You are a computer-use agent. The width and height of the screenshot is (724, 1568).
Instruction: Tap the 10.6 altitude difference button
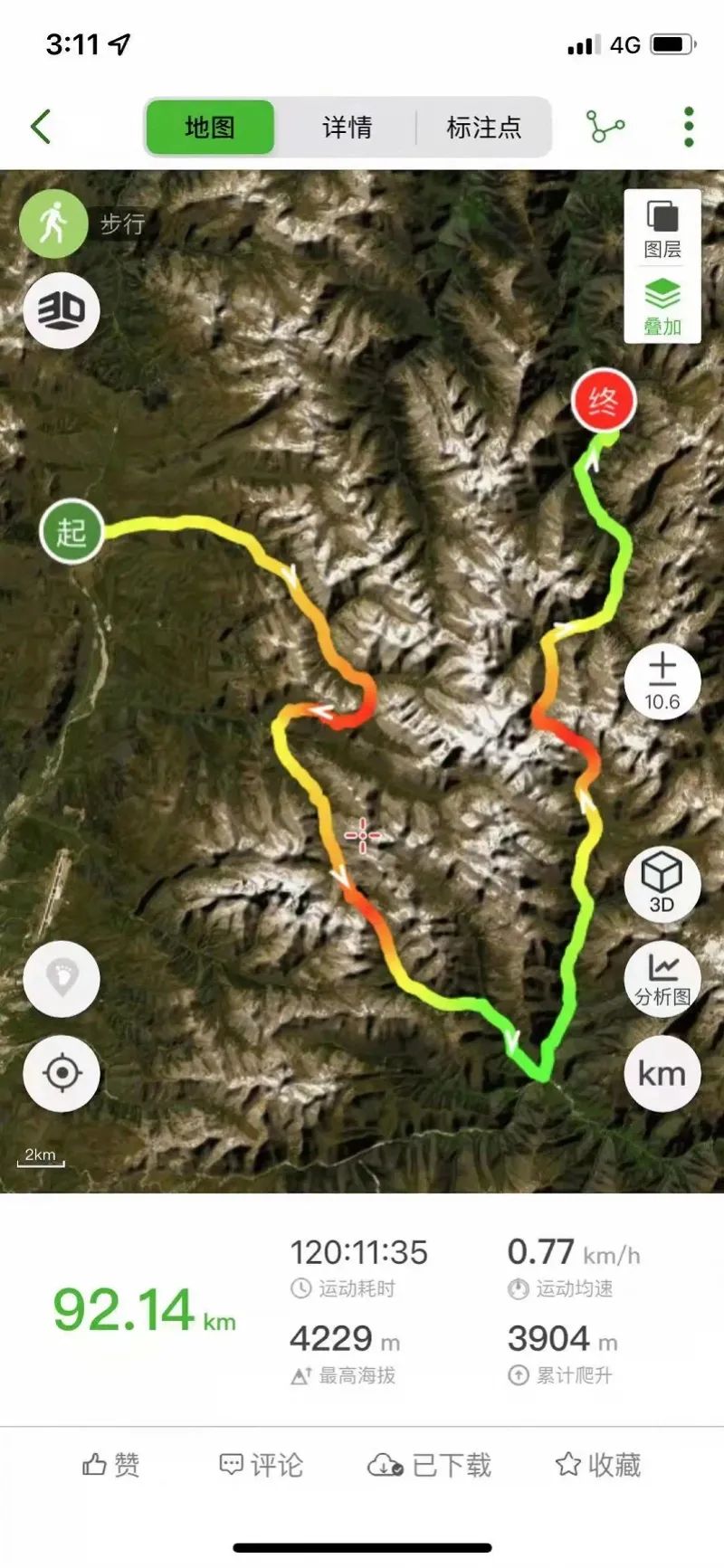tap(662, 682)
